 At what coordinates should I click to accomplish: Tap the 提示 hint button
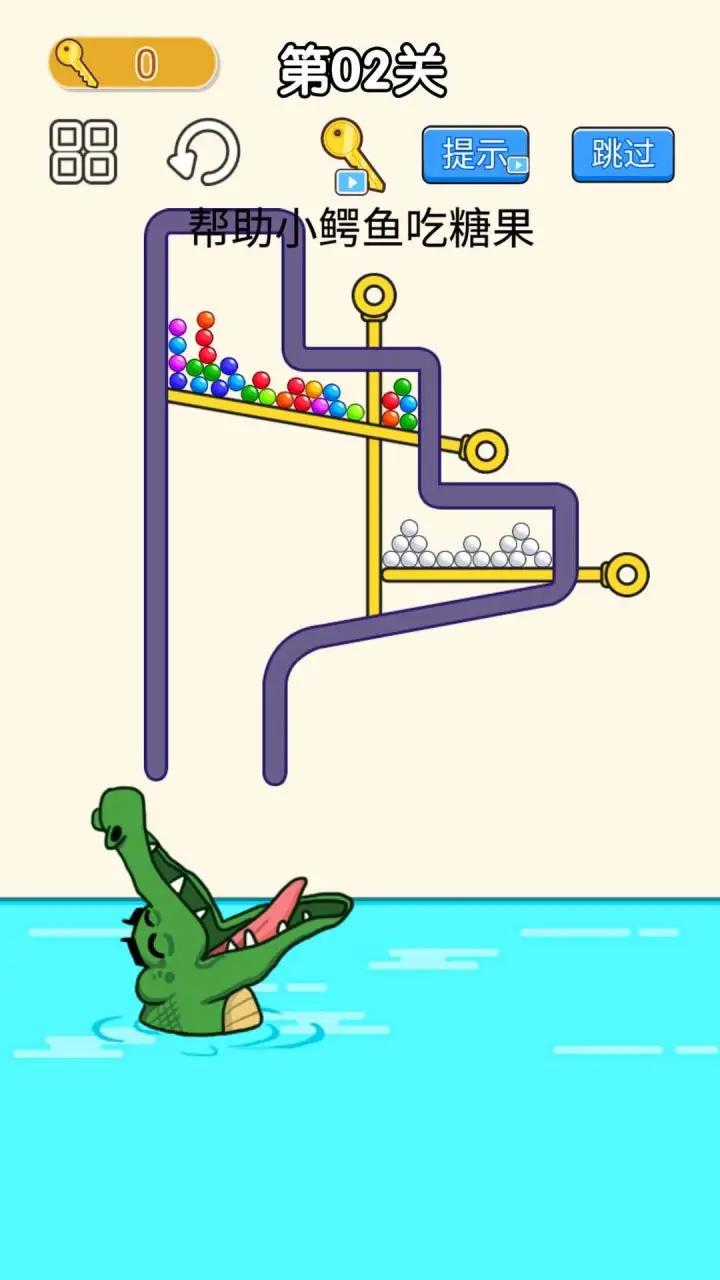click(475, 155)
